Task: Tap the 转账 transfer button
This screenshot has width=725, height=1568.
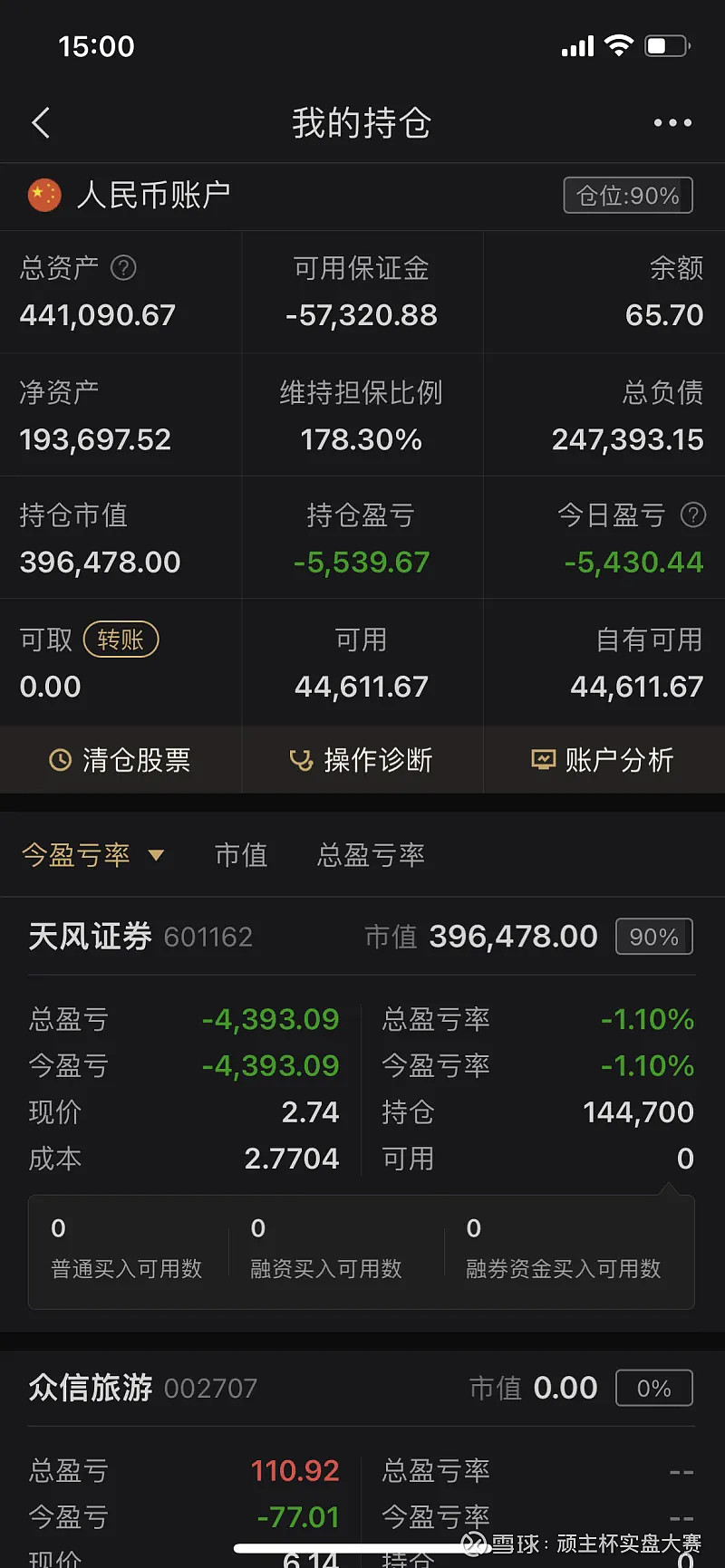Action: click(x=121, y=640)
